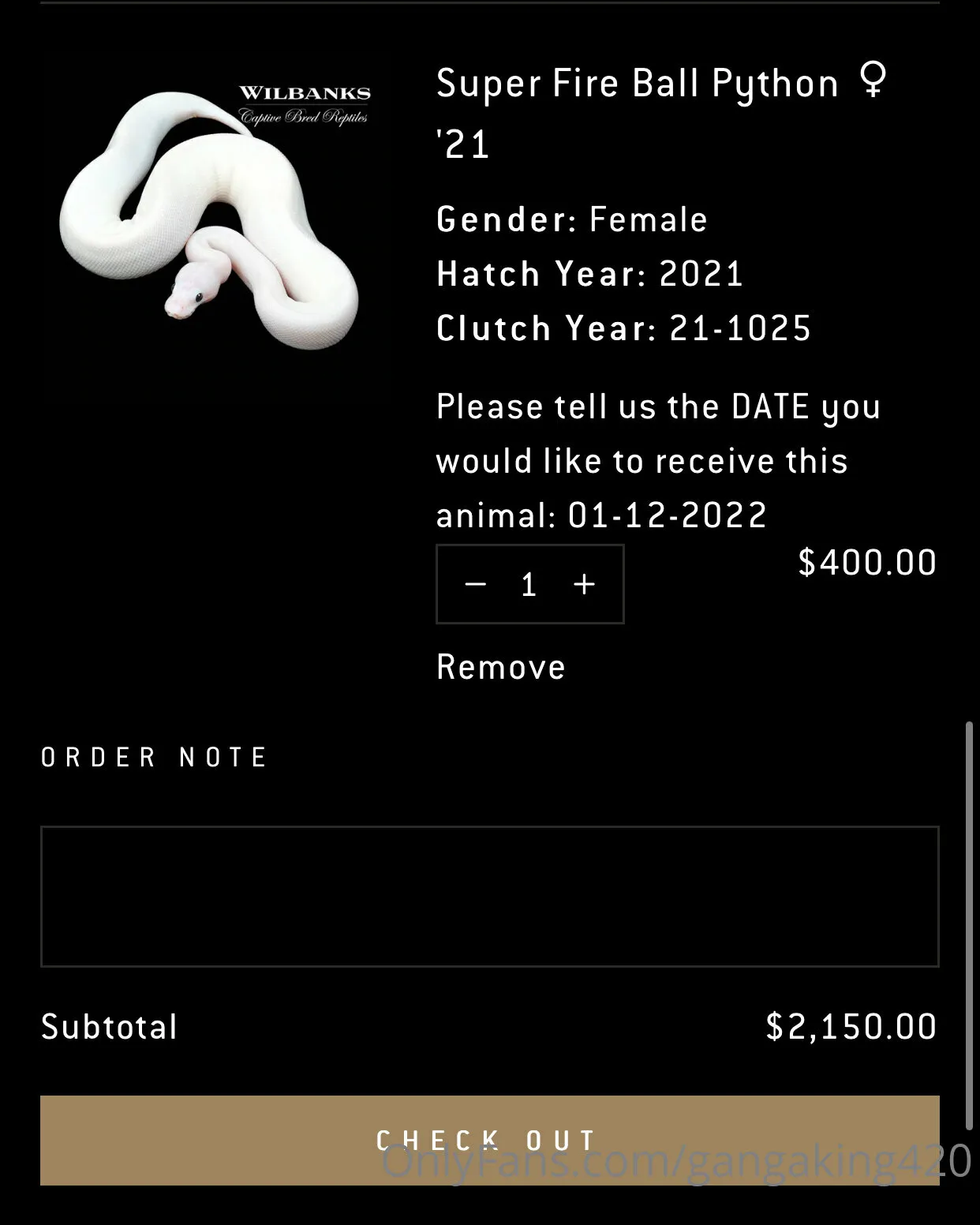Image resolution: width=980 pixels, height=1225 pixels.
Task: Increase Super Fire Ball Python quantity
Action: [x=584, y=584]
